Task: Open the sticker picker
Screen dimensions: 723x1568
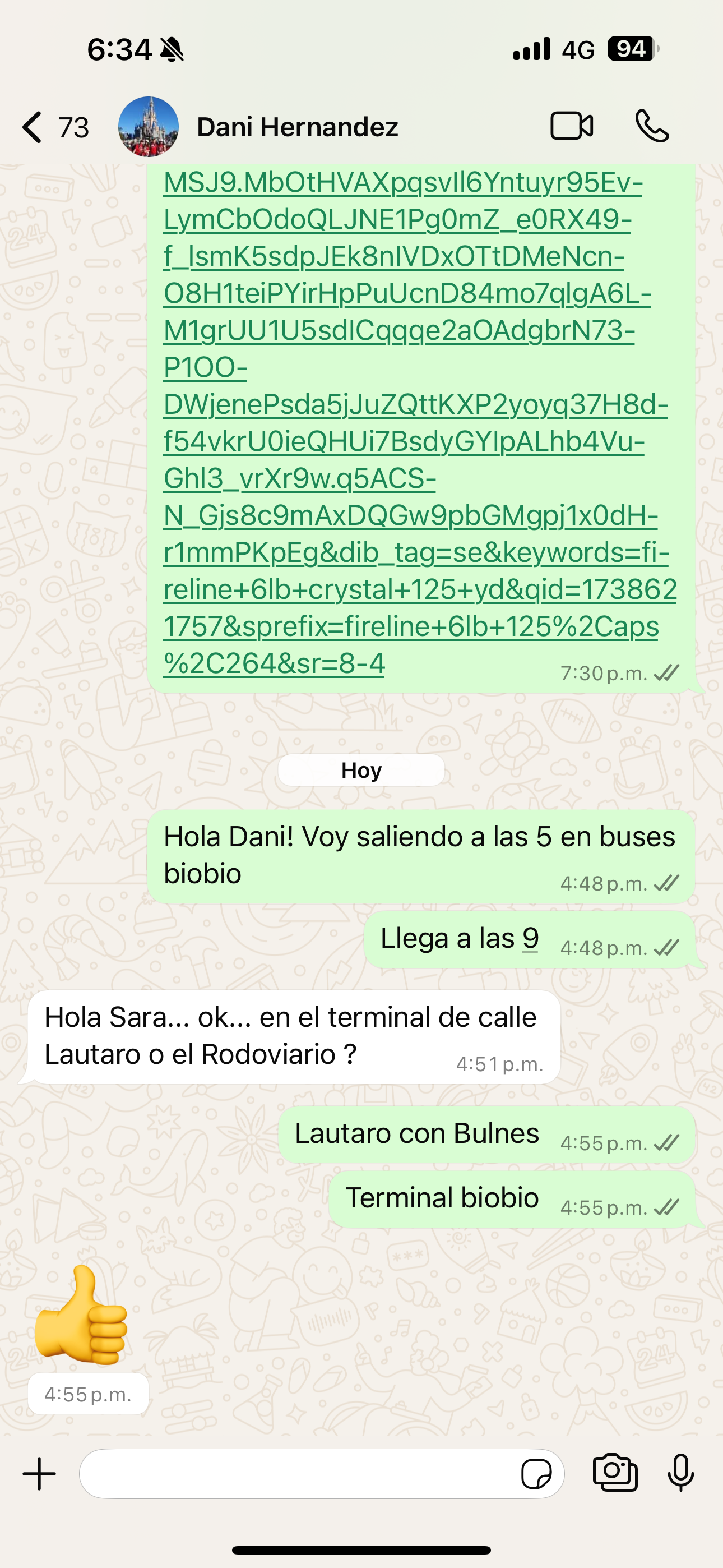Action: click(x=536, y=1474)
